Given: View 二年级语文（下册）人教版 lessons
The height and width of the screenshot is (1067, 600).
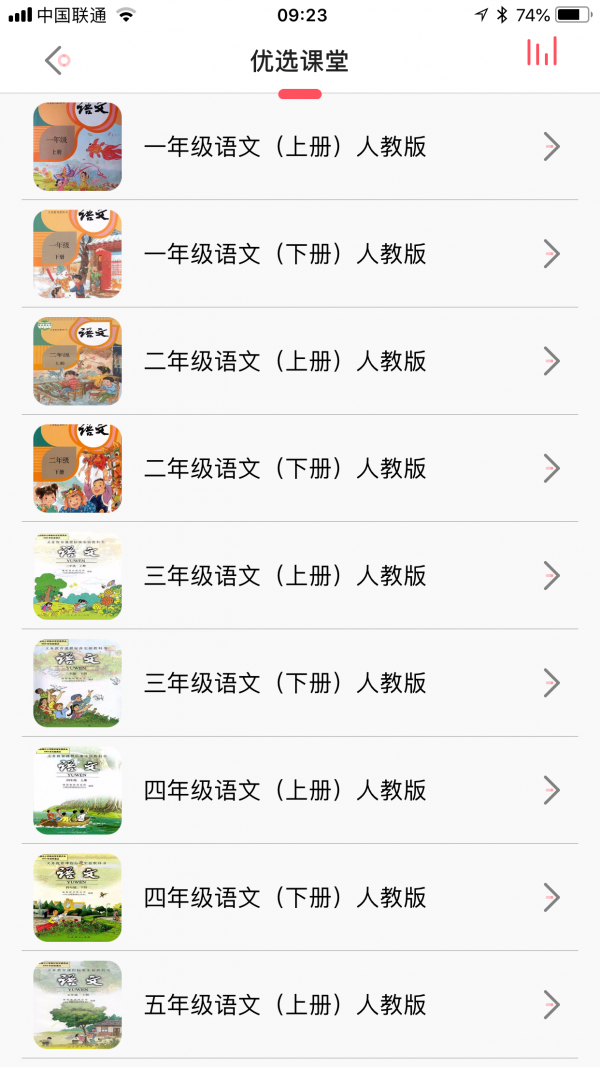Looking at the screenshot, I should click(x=286, y=468).
